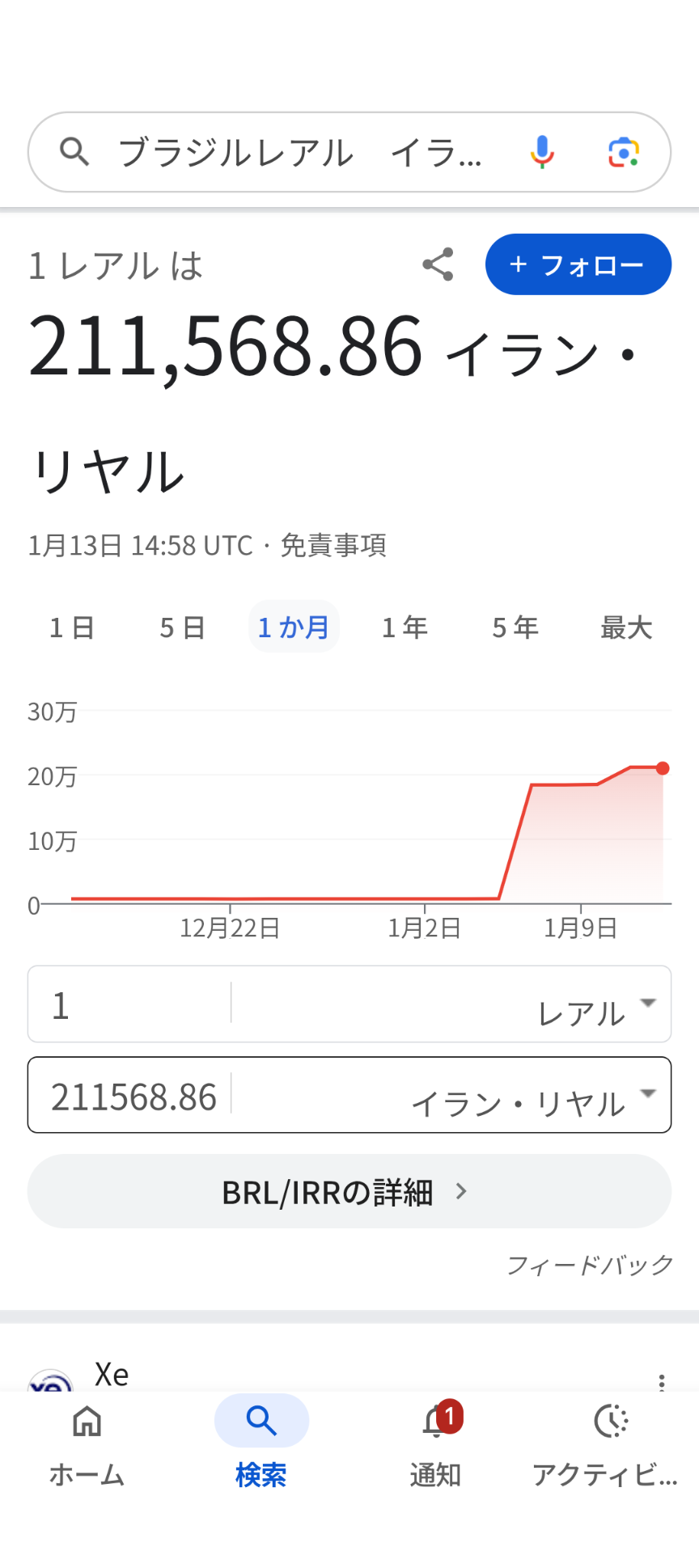Image resolution: width=699 pixels, height=1568 pixels.
Task: Start voice search with the microphone
Action: 542,153
